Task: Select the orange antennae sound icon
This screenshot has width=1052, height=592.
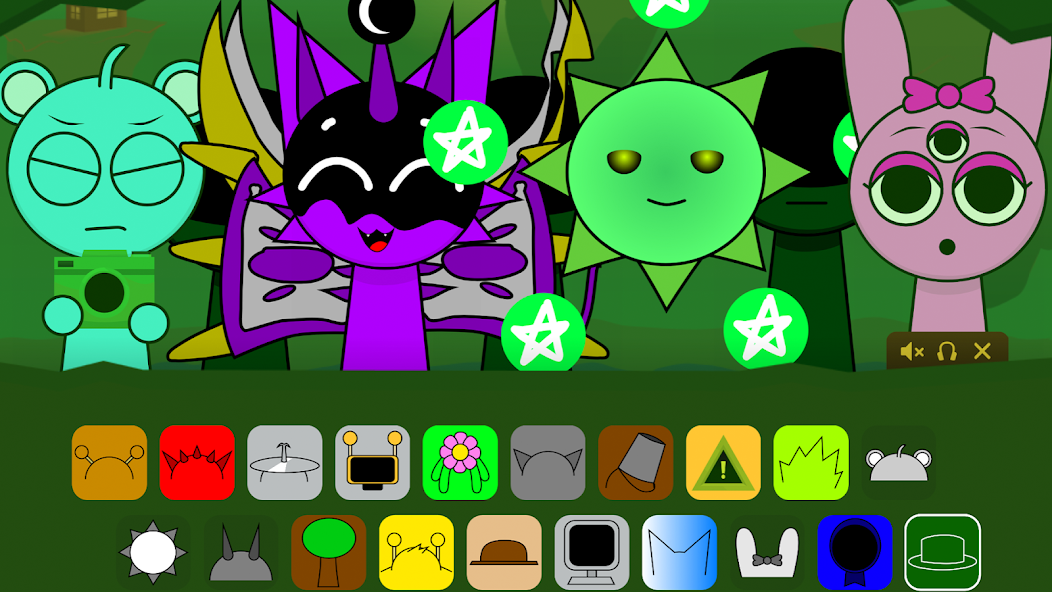Action: (x=110, y=462)
